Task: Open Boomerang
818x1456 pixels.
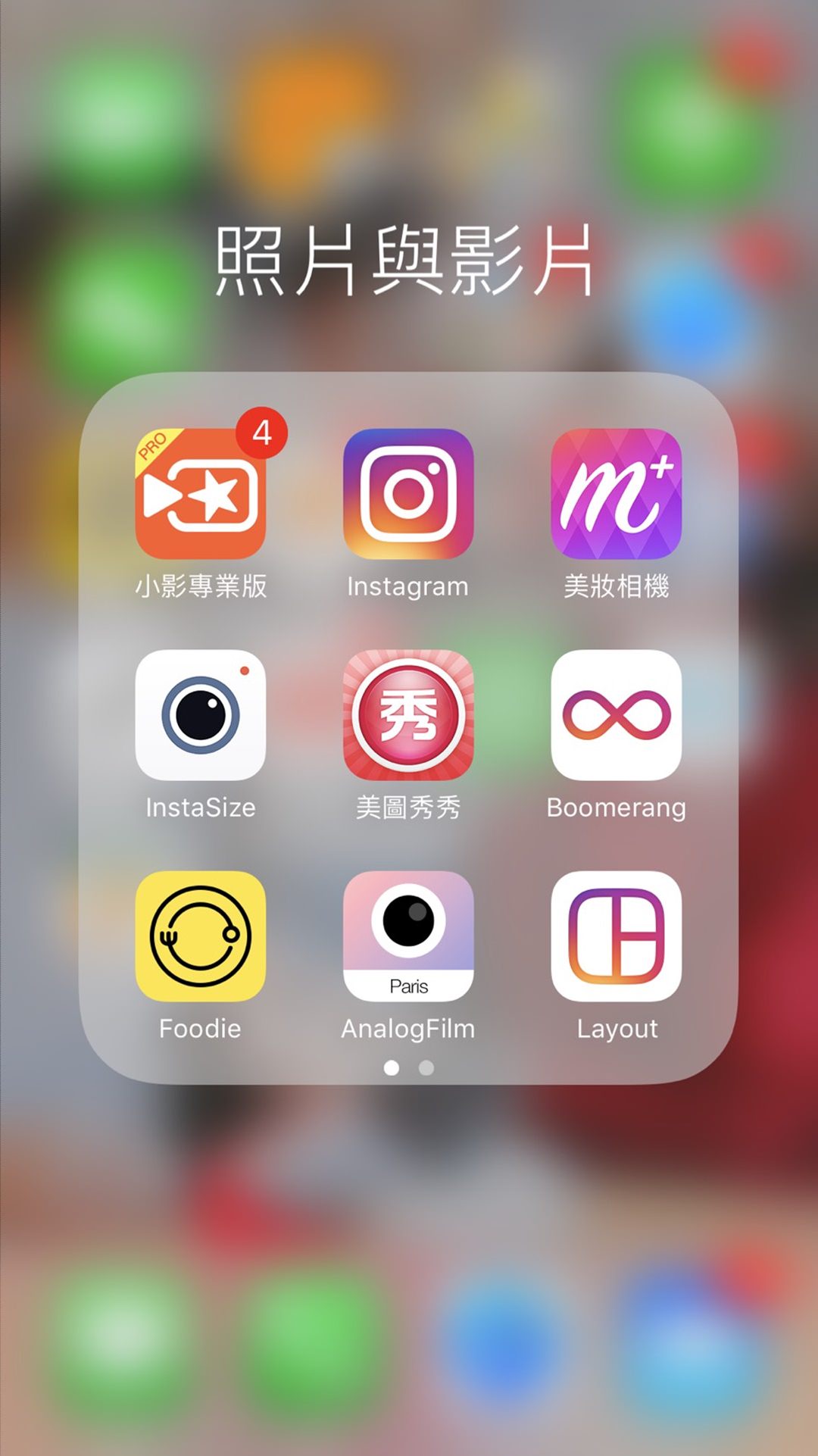Action: 616,715
